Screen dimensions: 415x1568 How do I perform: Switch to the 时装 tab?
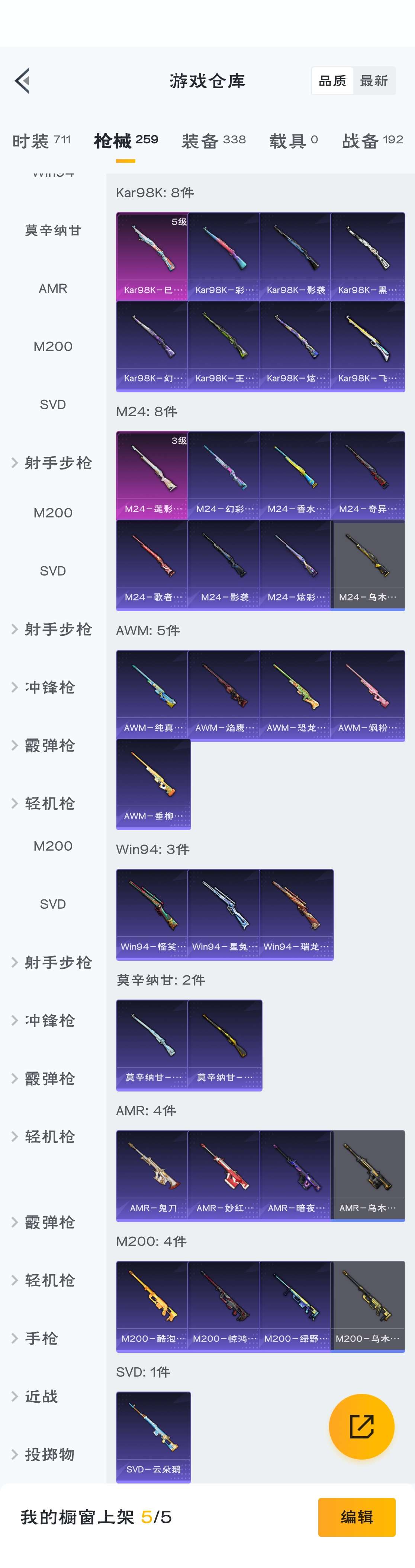(41, 141)
